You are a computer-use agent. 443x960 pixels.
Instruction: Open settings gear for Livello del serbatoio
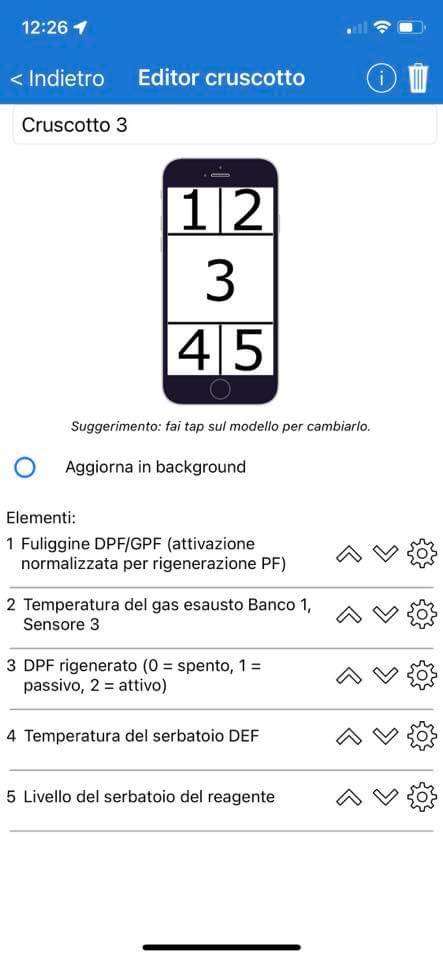click(x=422, y=797)
